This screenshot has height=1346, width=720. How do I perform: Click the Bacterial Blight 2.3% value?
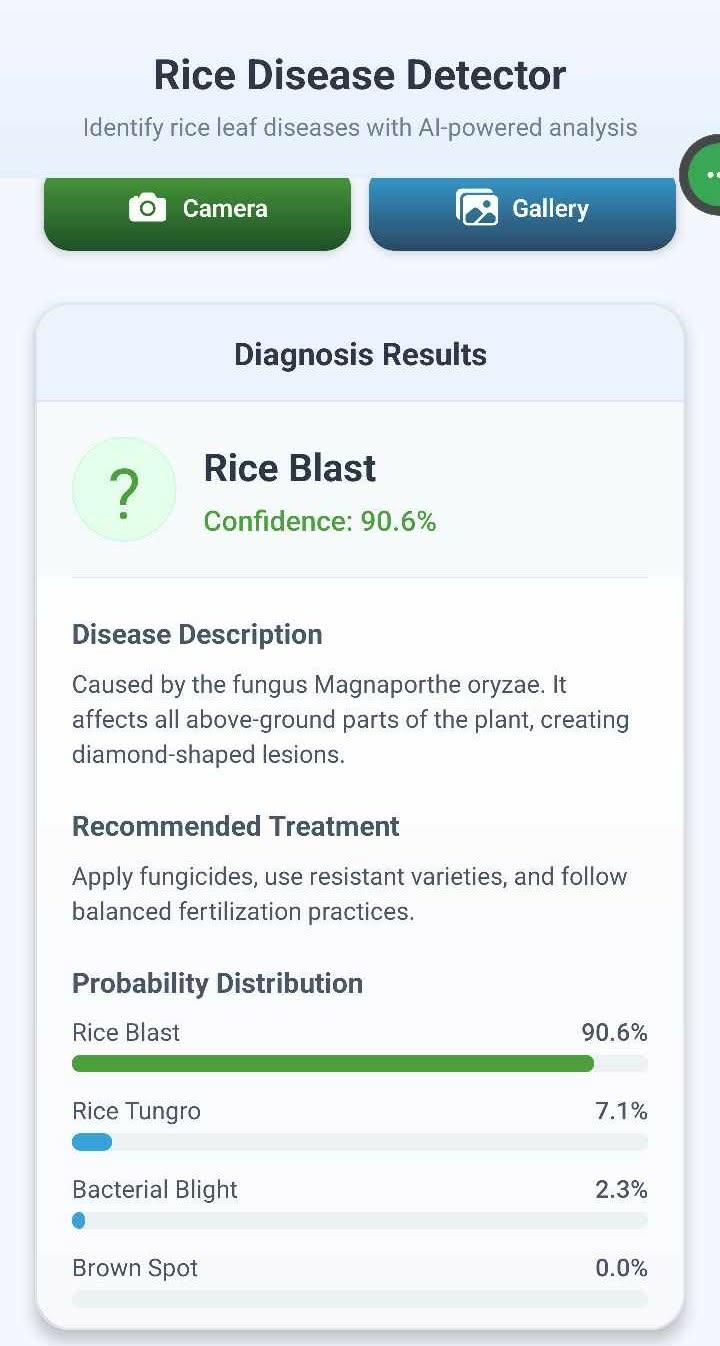pyautogui.click(x=621, y=1189)
